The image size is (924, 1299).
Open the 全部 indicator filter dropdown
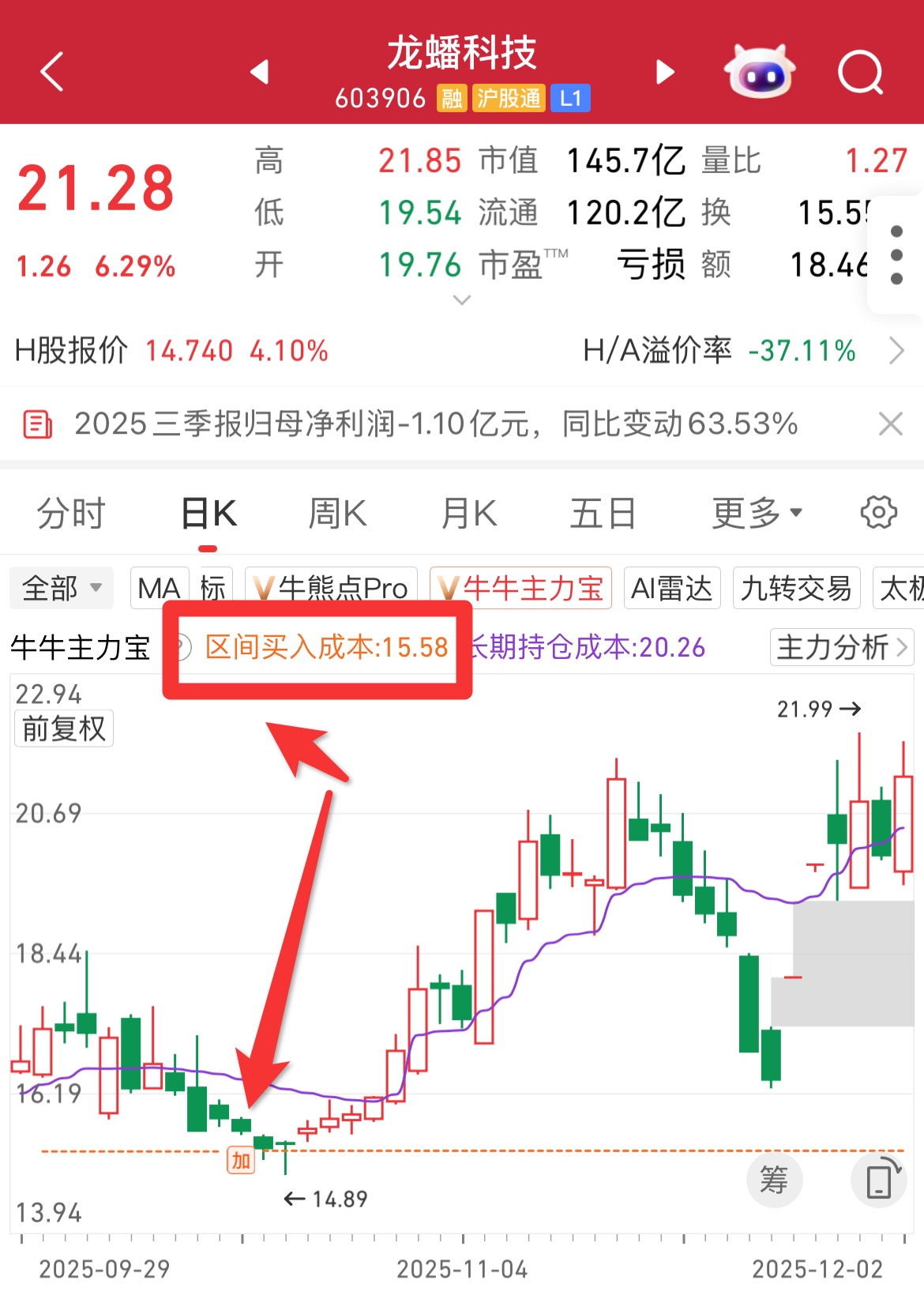[62, 588]
